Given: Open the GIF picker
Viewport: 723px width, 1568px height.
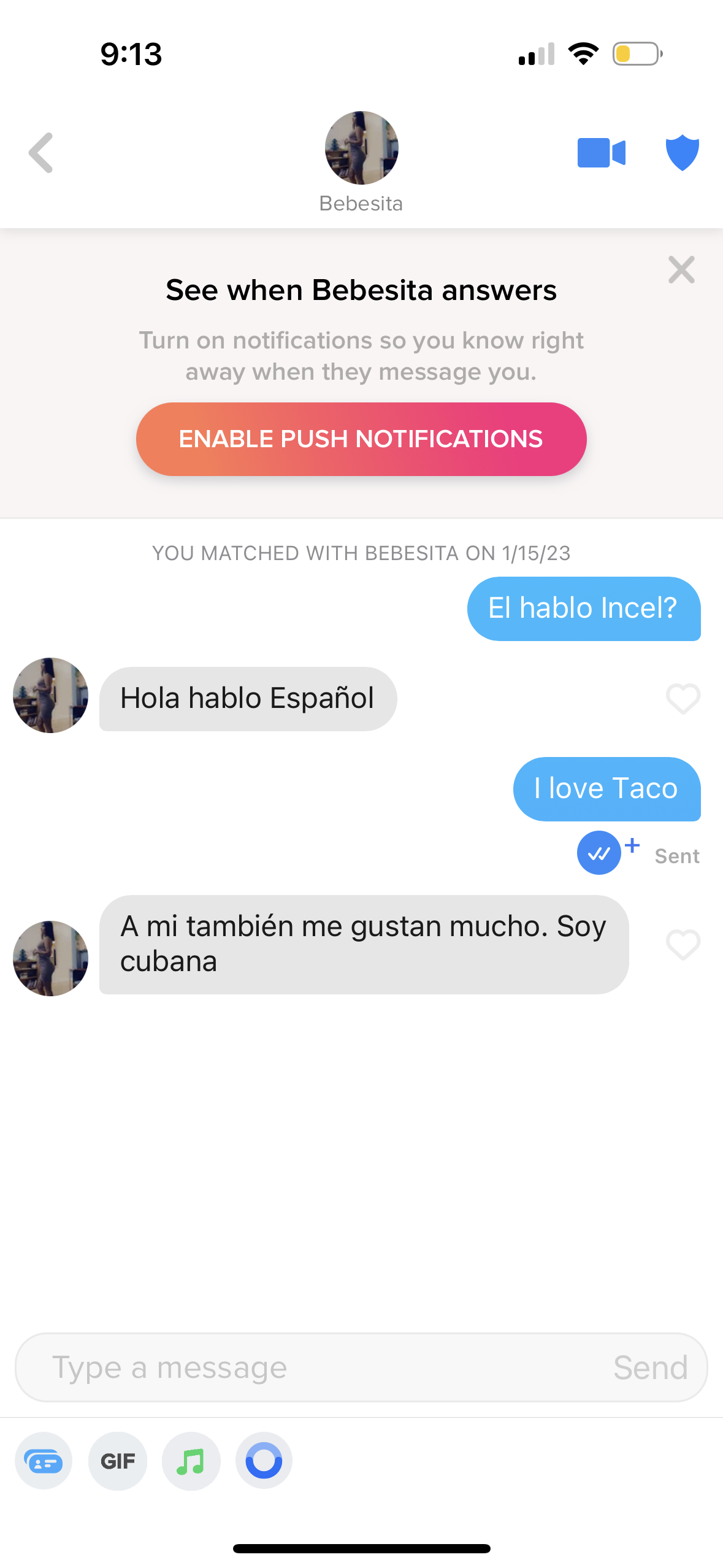Looking at the screenshot, I should 118,1461.
